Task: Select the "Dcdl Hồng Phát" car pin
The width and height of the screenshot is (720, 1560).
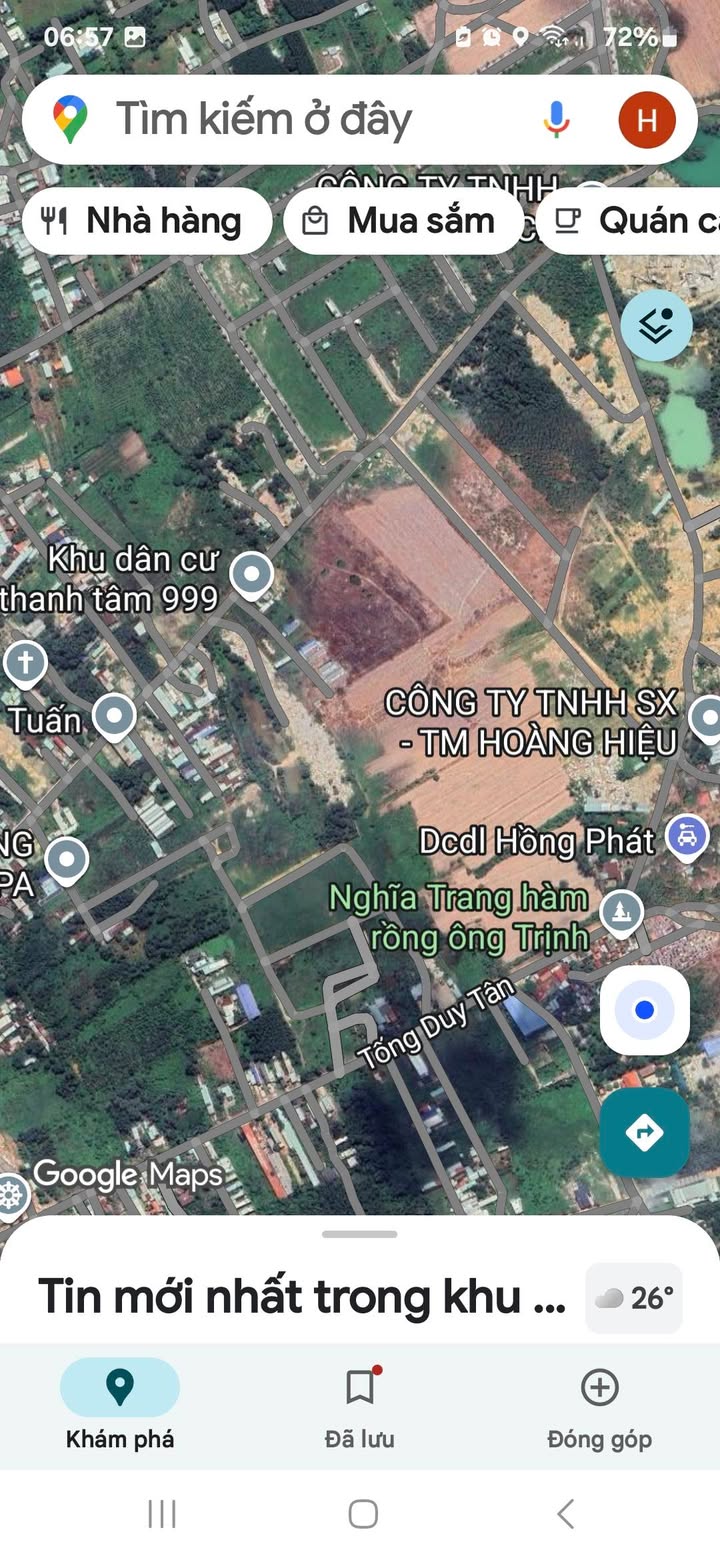Action: [686, 836]
